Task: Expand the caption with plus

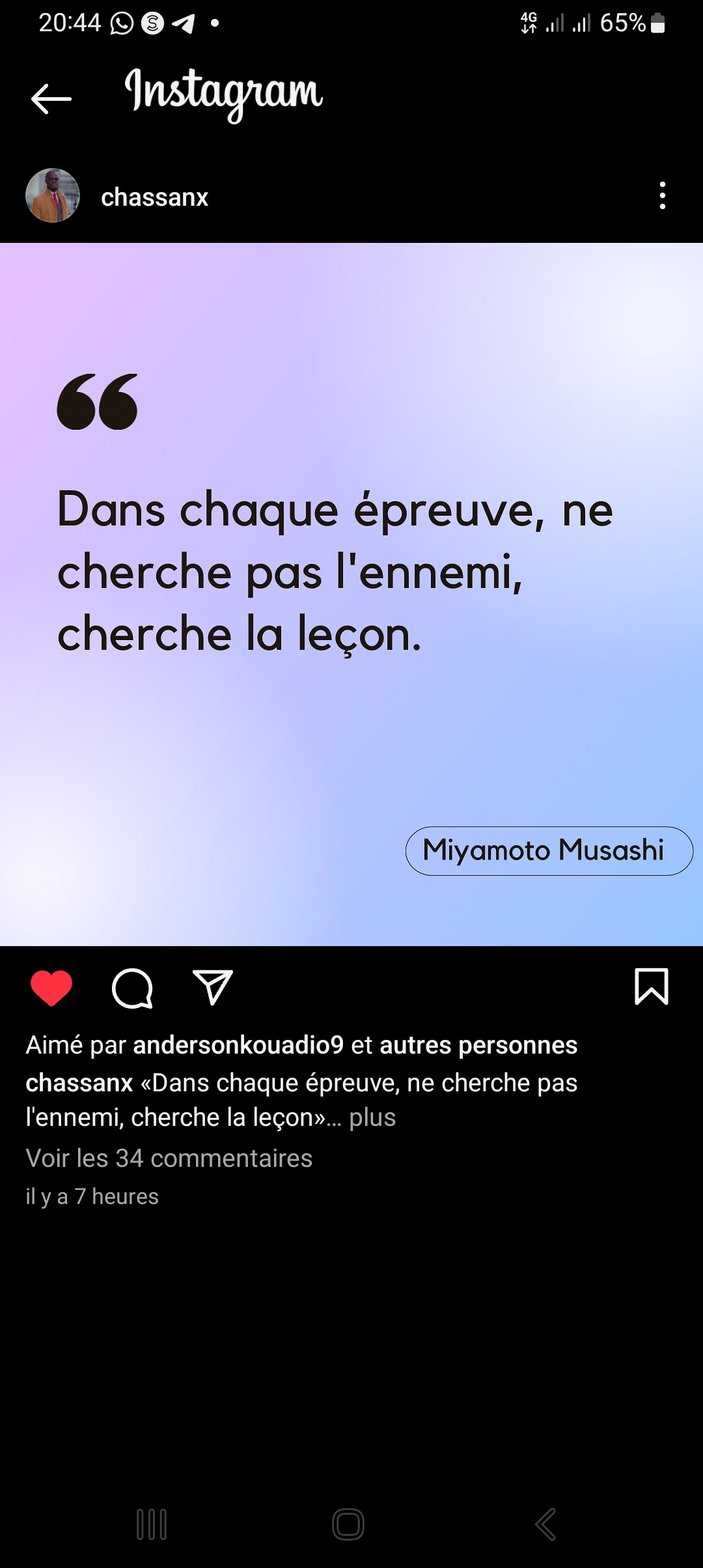Action: tap(372, 1117)
